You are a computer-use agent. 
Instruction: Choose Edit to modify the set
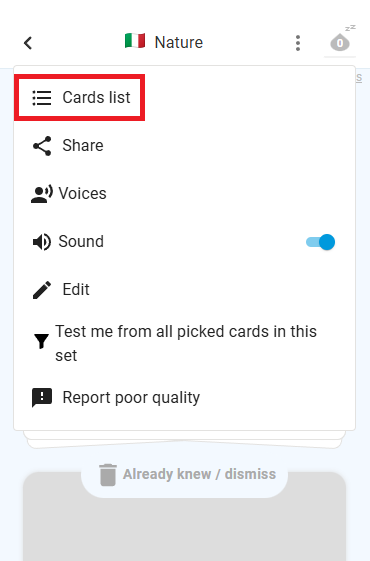[x=185, y=289]
